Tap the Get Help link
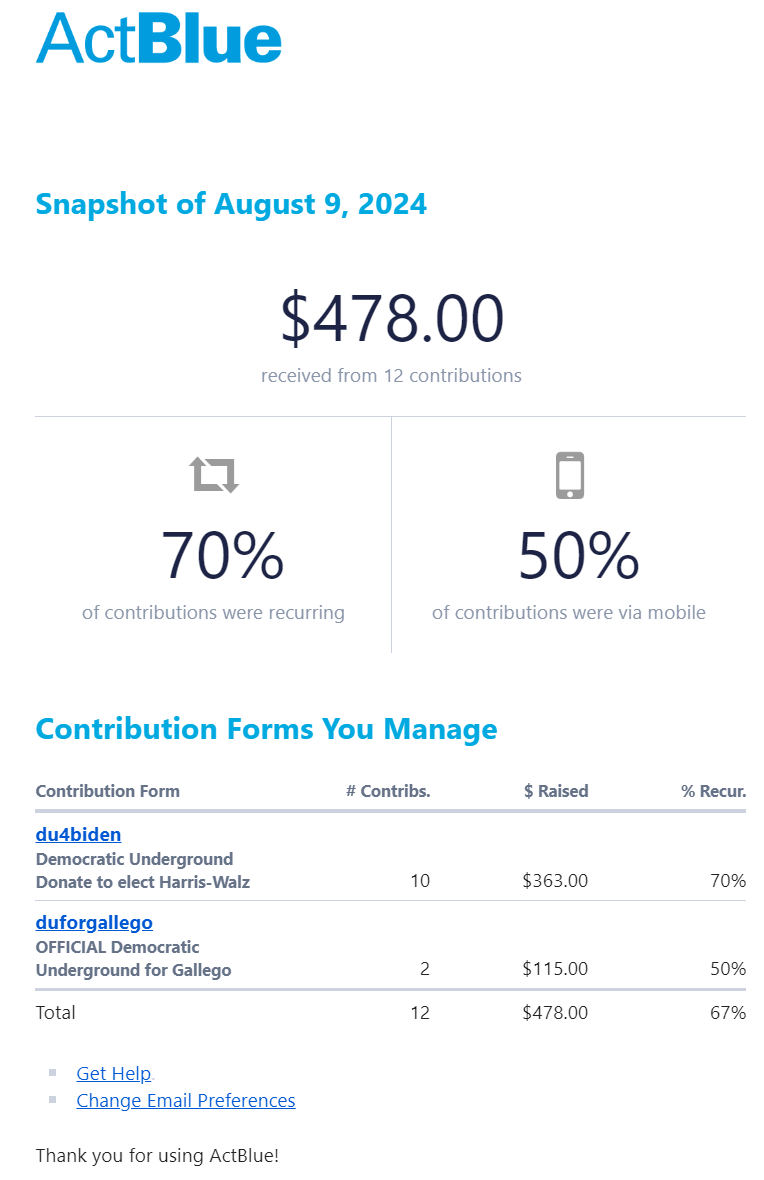 114,1073
